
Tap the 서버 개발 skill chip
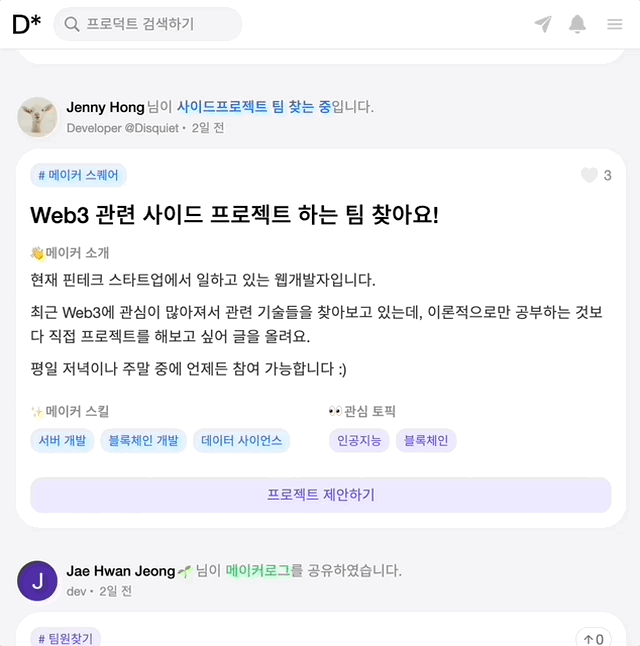pyautogui.click(x=62, y=440)
